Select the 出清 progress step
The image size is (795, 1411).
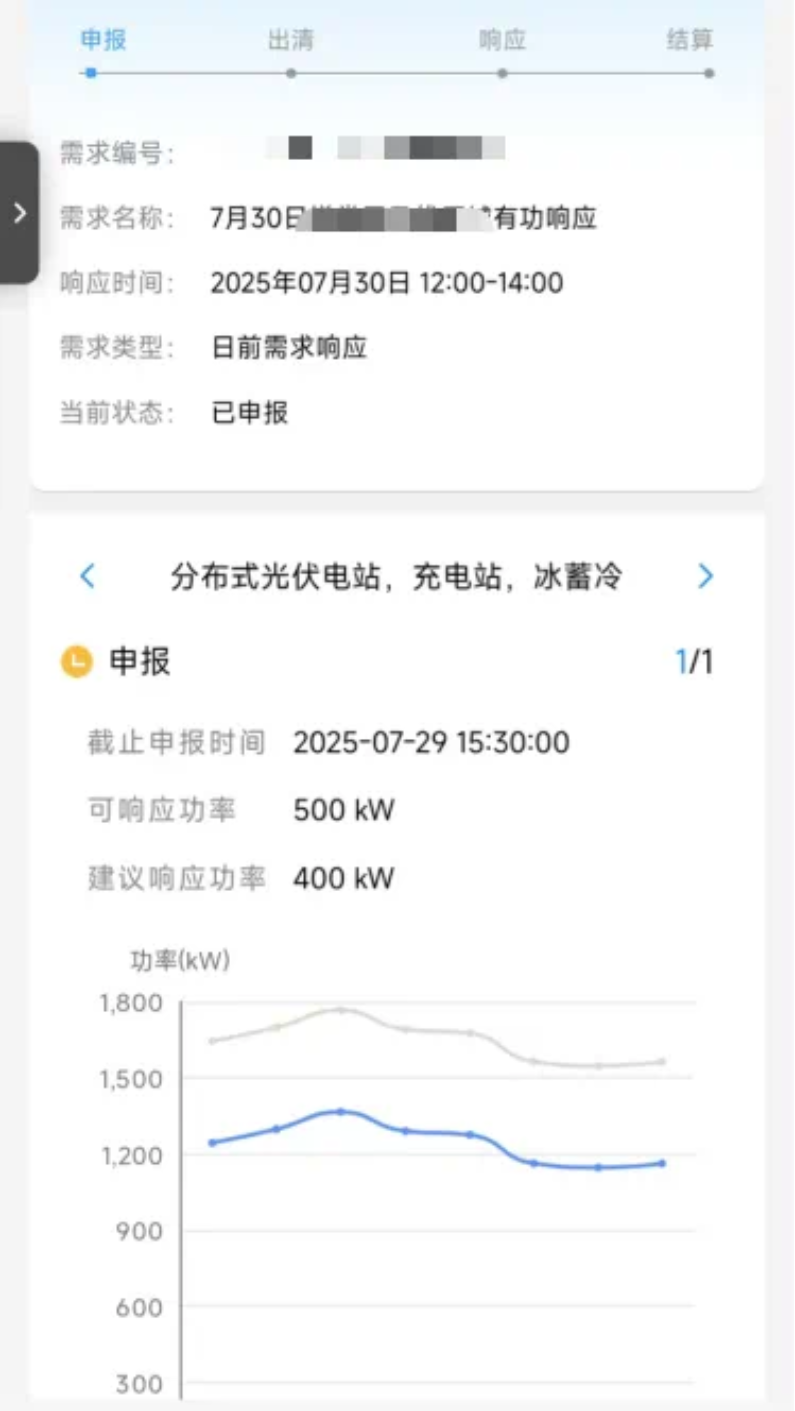(291, 41)
